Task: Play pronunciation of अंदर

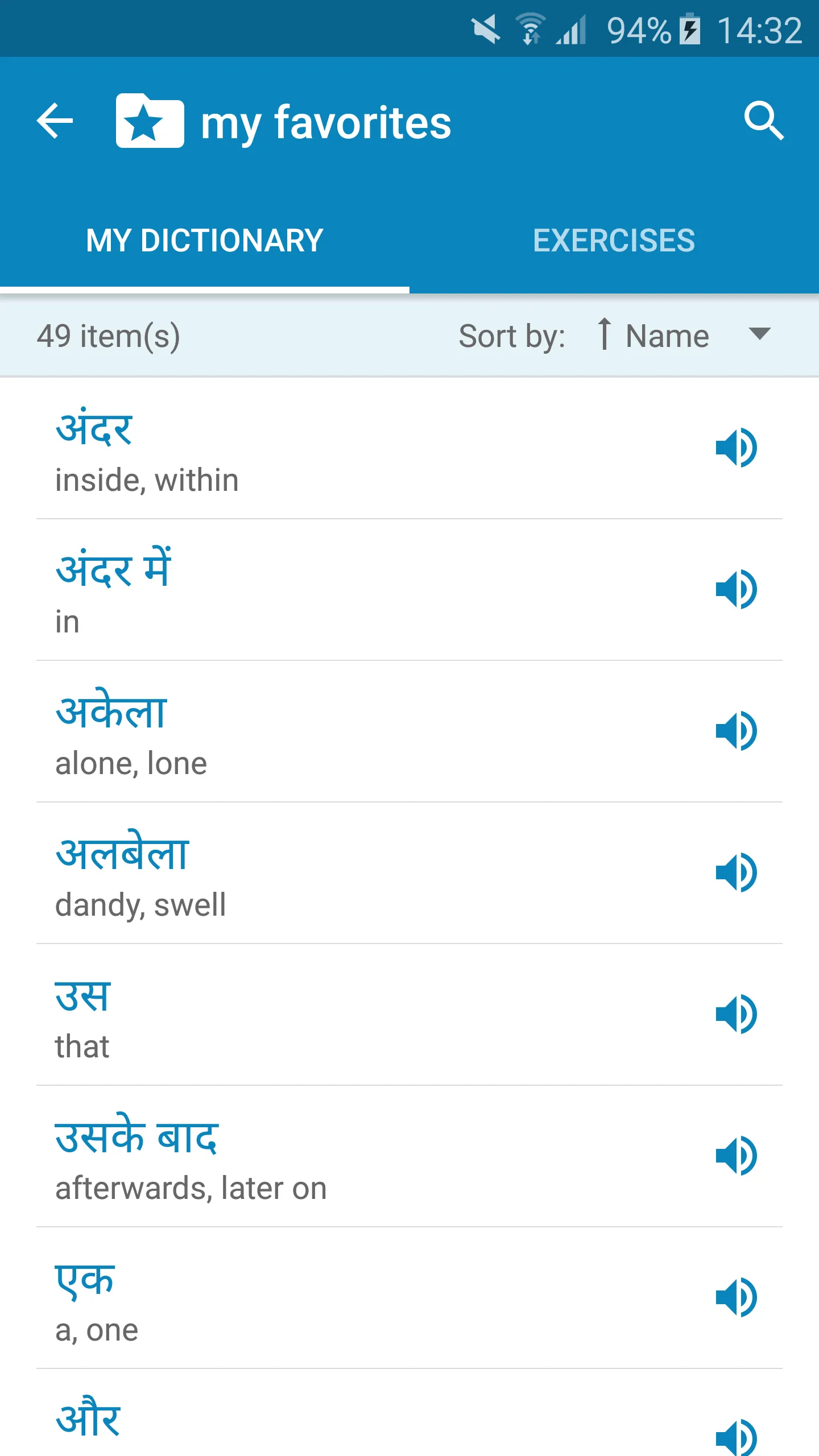Action: tap(738, 449)
